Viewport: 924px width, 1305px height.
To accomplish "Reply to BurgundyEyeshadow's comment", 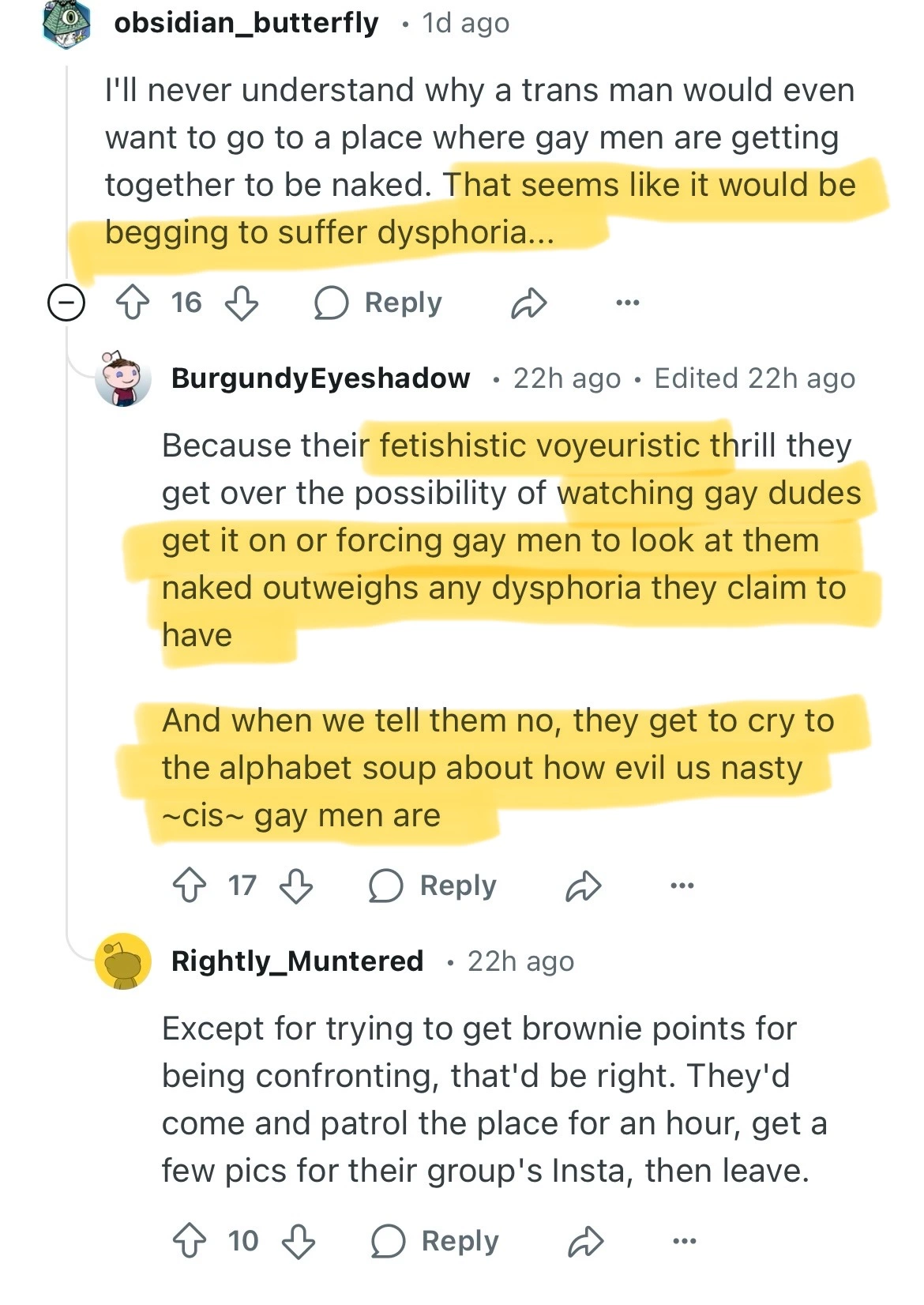I will point(434,886).
